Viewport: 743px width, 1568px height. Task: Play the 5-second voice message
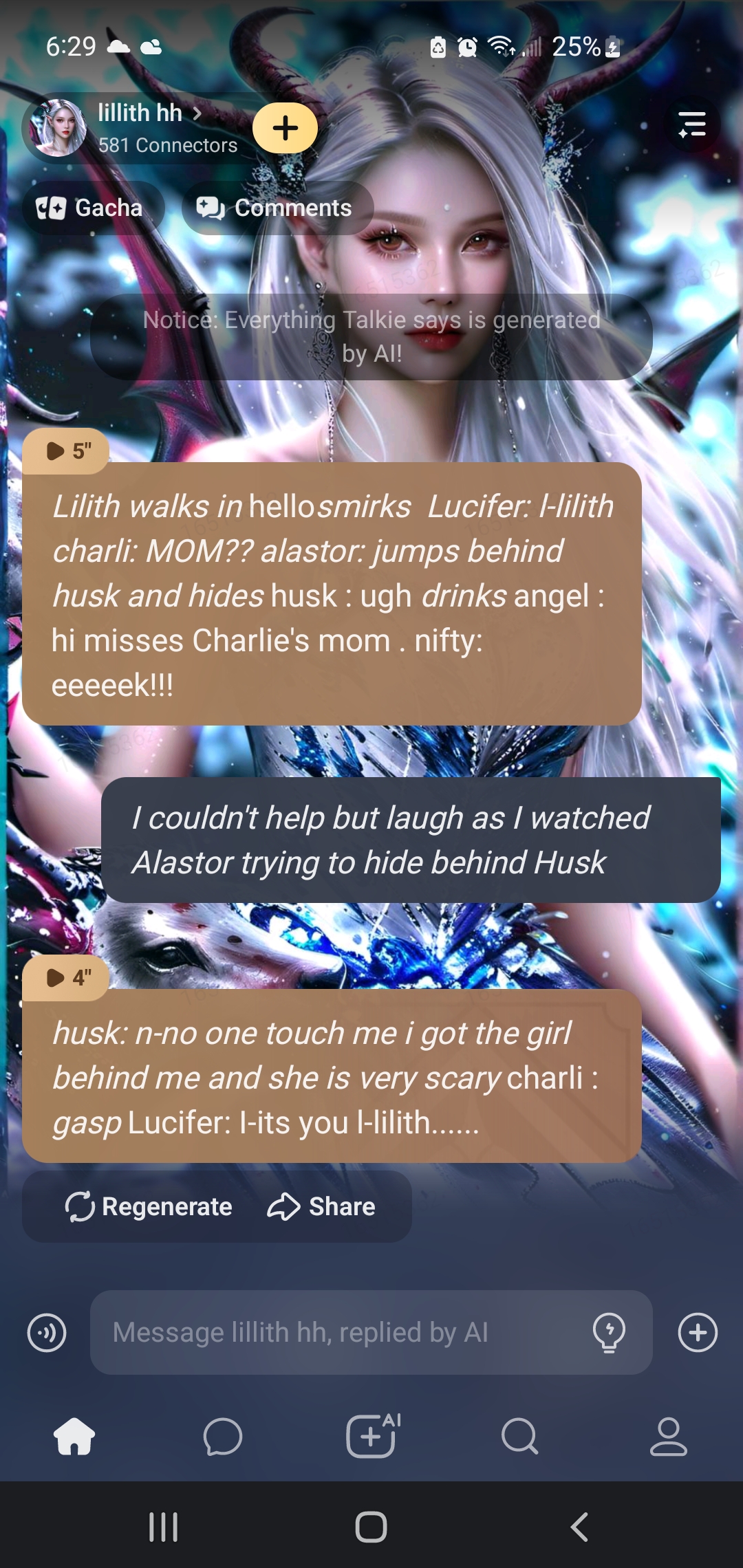pos(67,451)
